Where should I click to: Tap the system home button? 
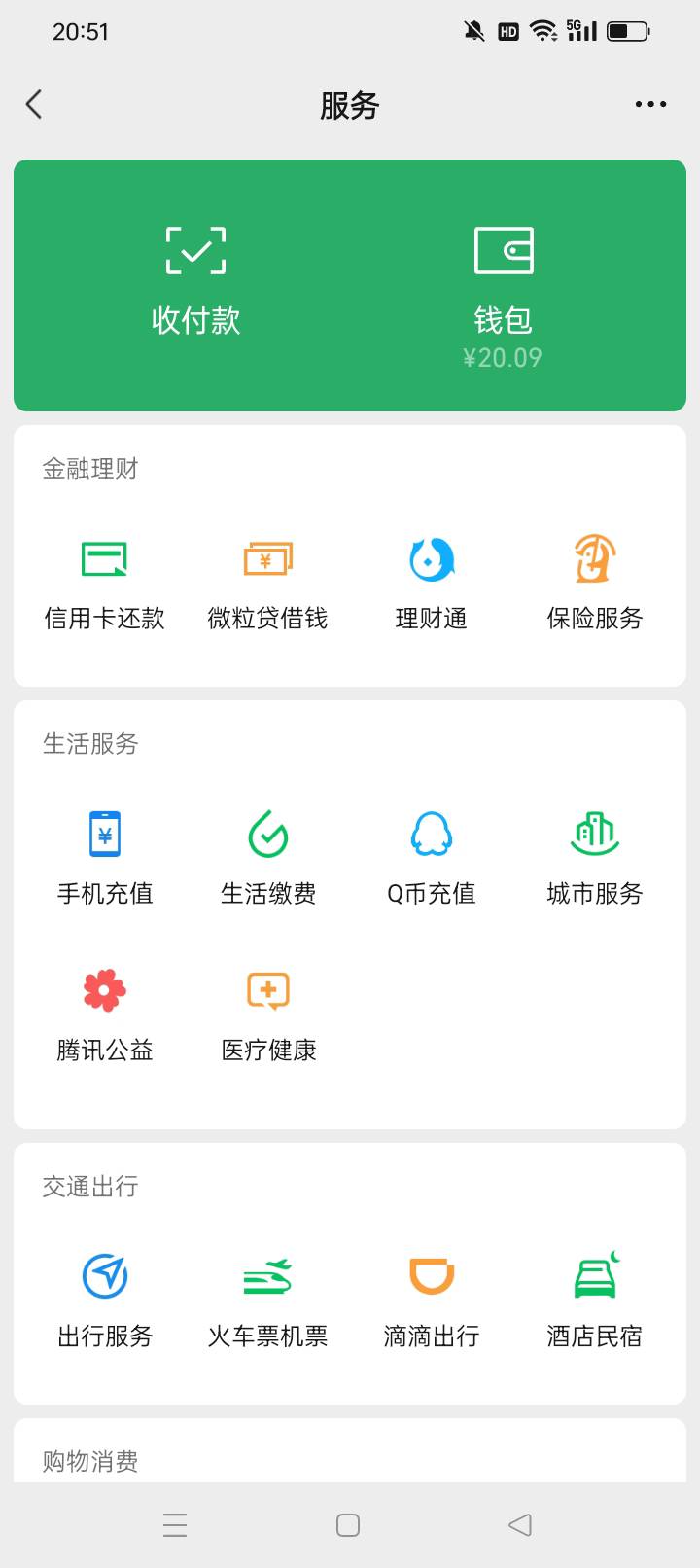[348, 1524]
